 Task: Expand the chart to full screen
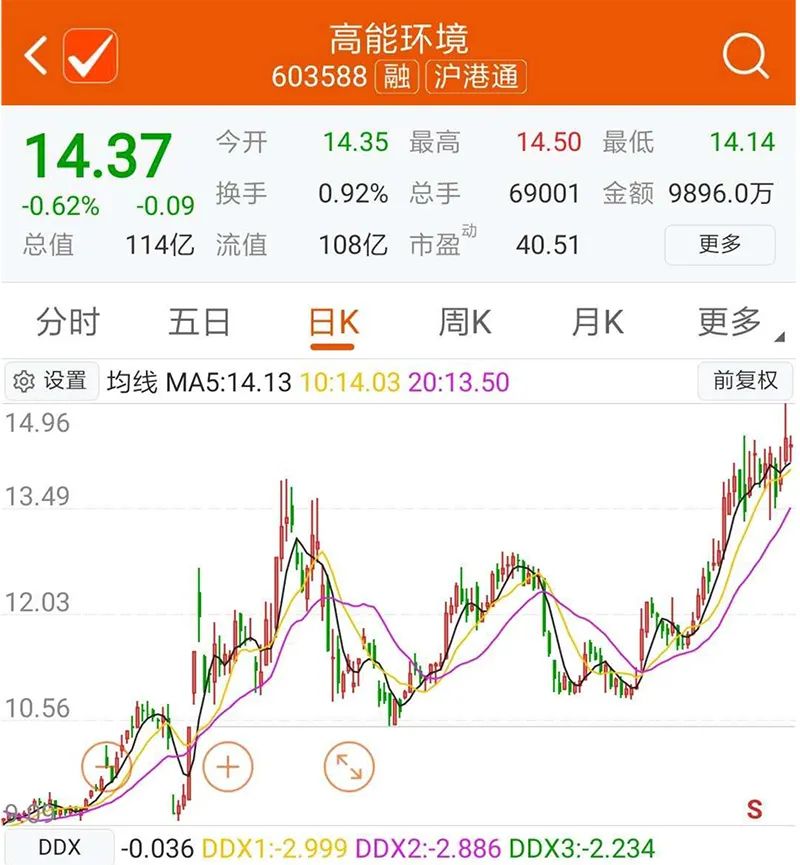pos(349,767)
